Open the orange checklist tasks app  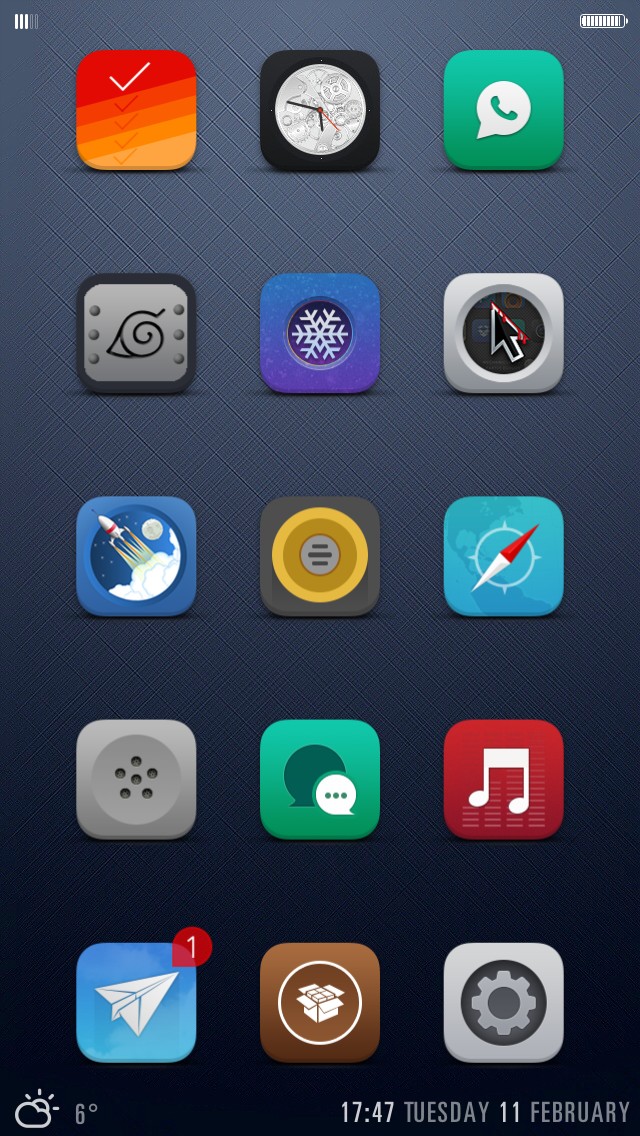(136, 110)
